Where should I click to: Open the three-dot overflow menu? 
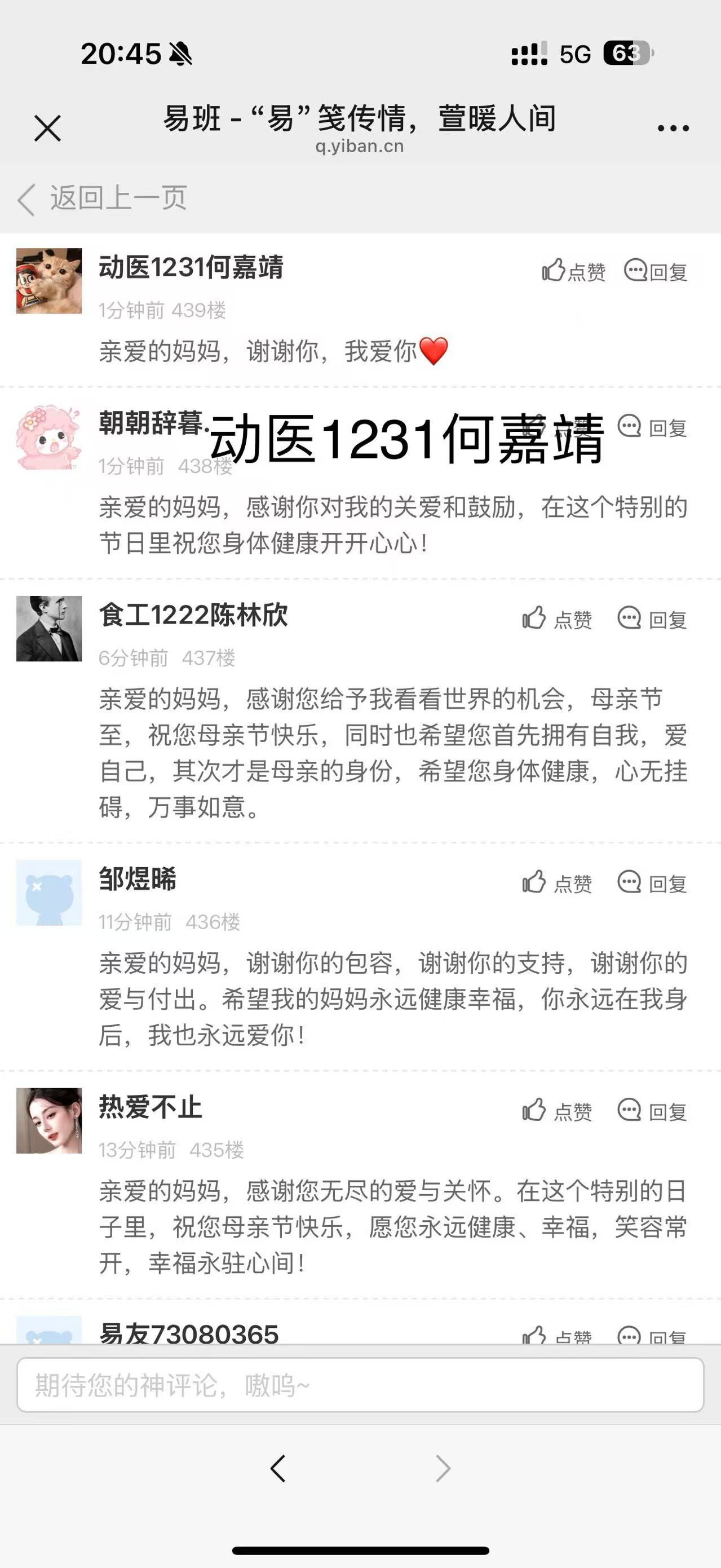pos(673,129)
